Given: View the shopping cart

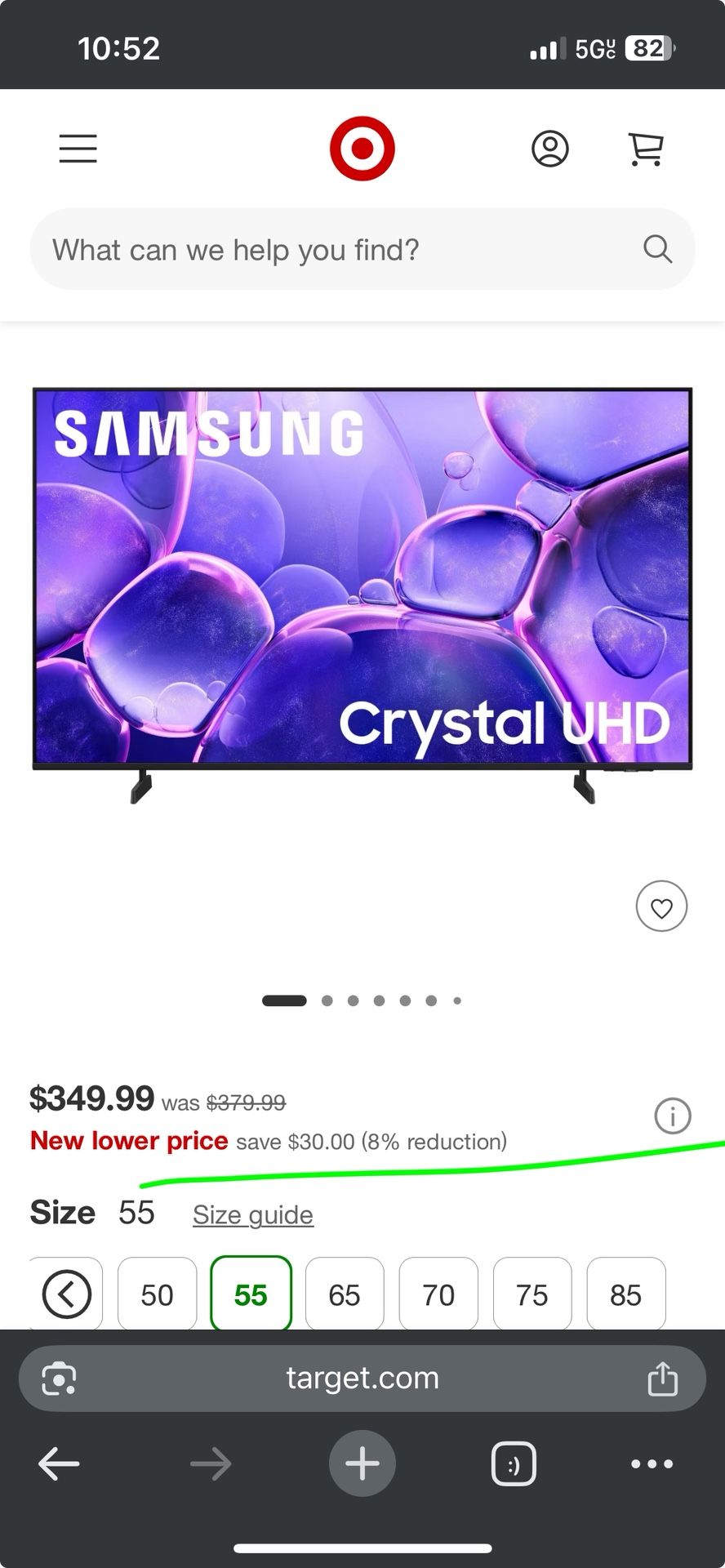Looking at the screenshot, I should (x=646, y=148).
